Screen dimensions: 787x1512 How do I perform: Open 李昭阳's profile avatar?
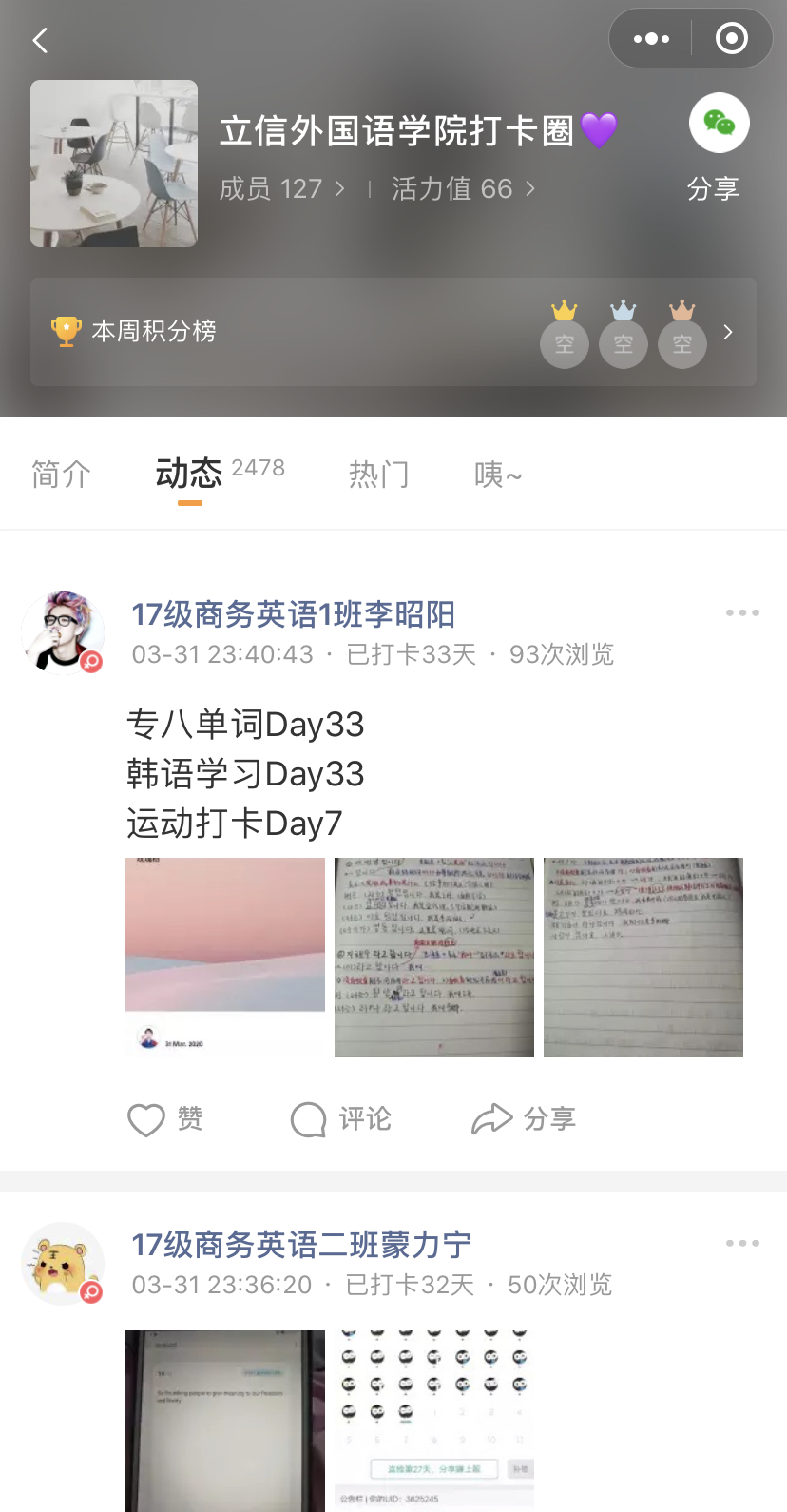click(x=63, y=632)
